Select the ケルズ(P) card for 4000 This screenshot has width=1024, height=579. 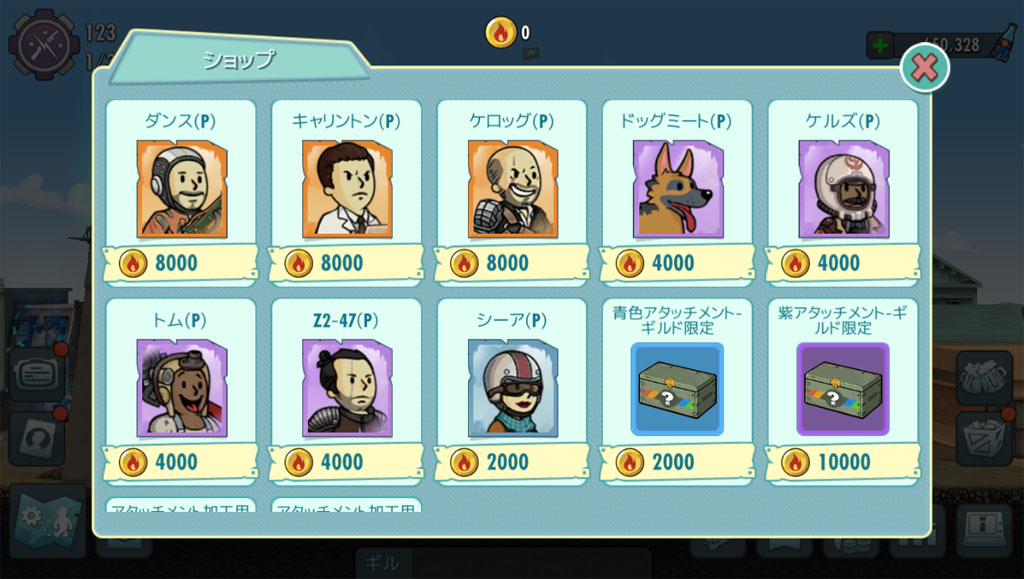[843, 192]
